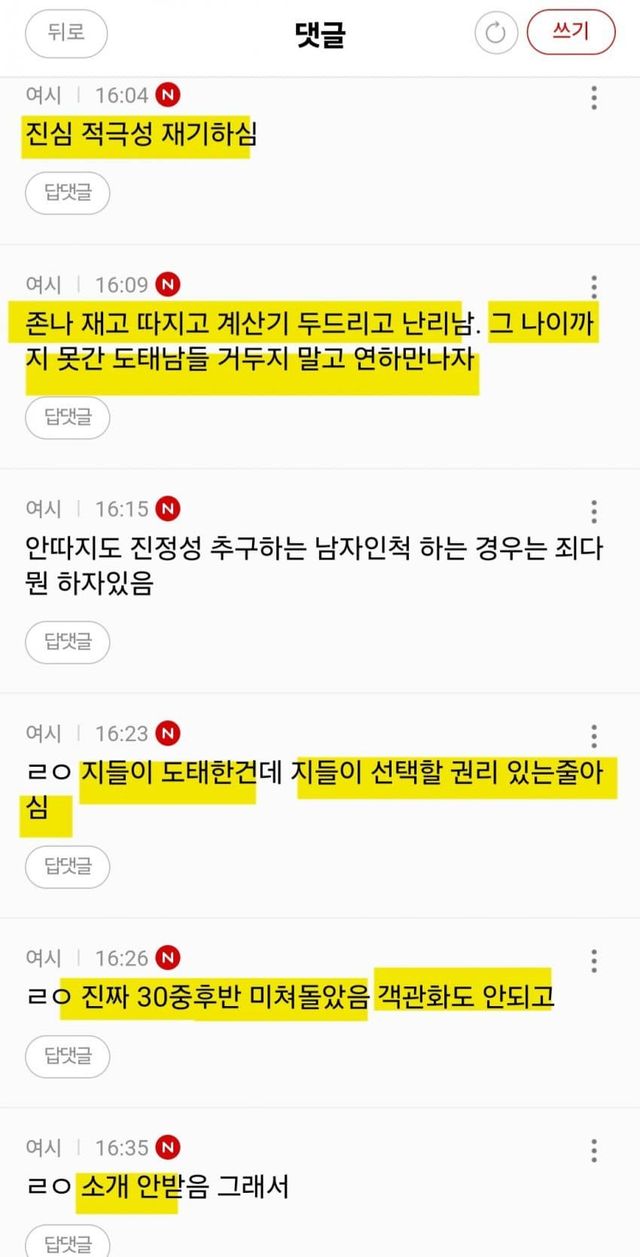Open overflow menu on the 16:35 comment

(594, 1148)
